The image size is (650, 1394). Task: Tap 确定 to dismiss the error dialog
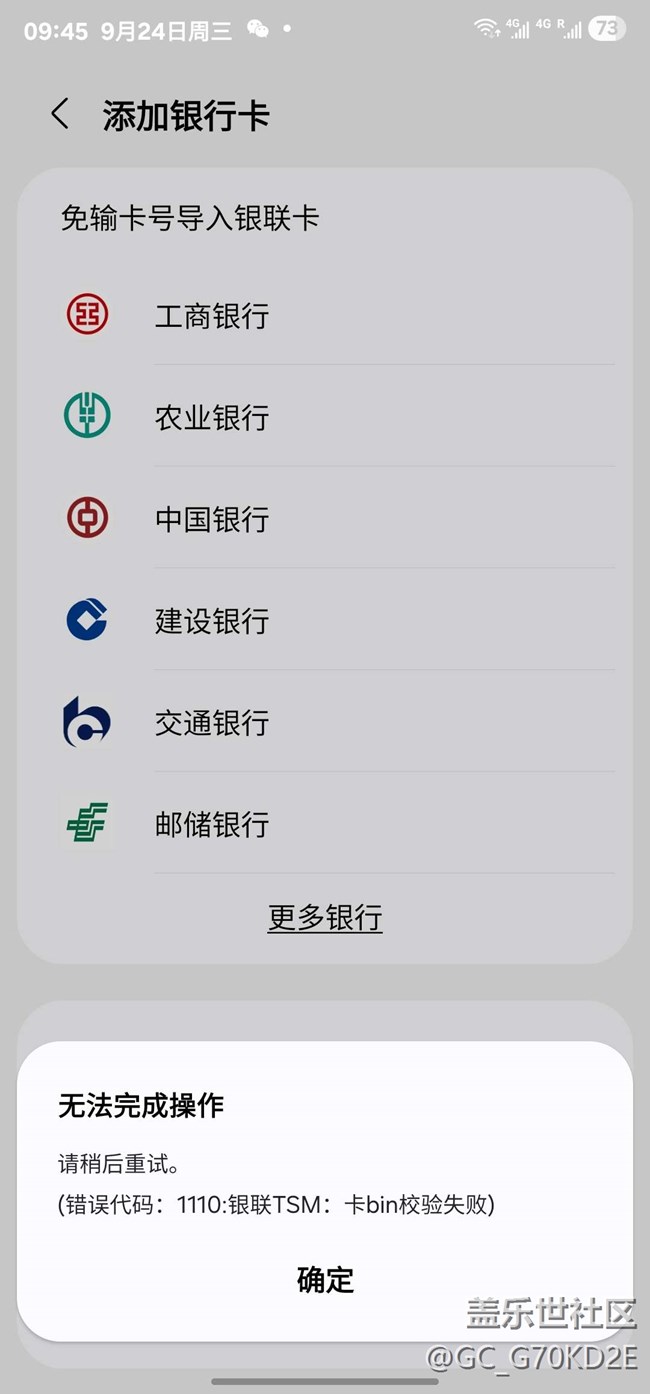tap(325, 1280)
